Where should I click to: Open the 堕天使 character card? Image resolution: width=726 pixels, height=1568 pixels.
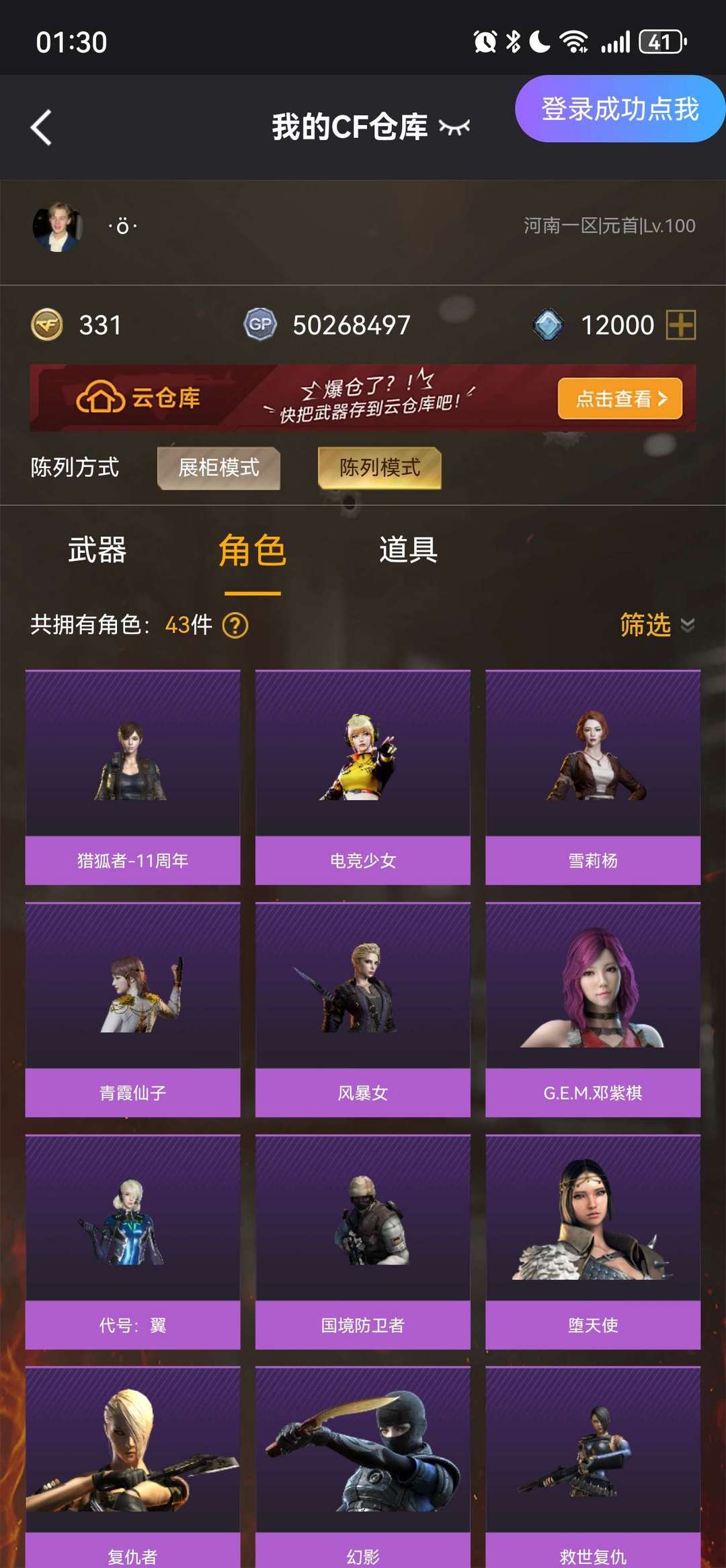click(x=593, y=1242)
